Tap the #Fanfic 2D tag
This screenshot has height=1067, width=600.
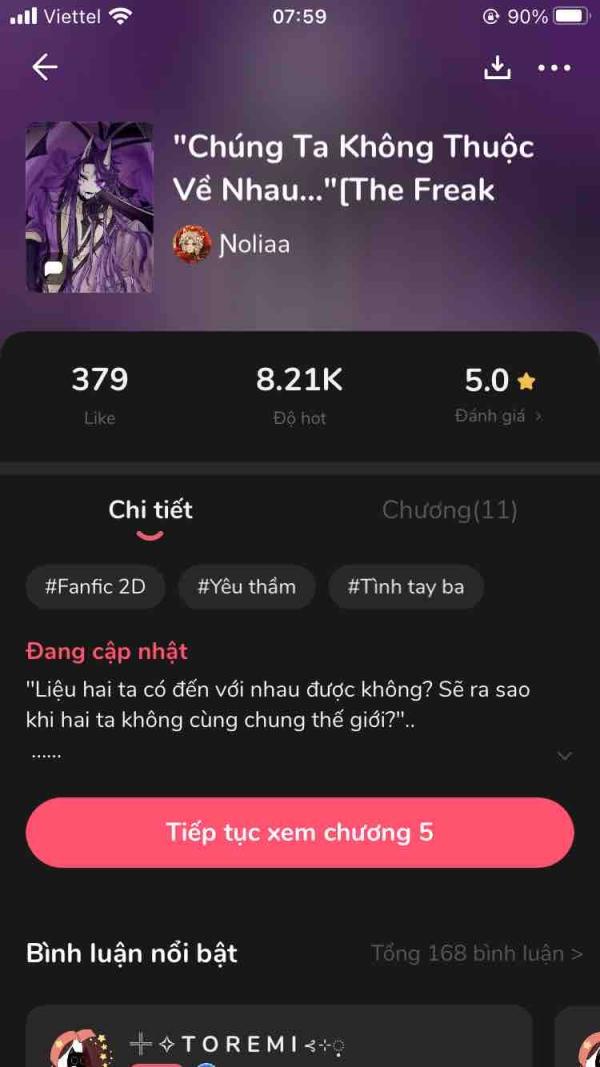click(x=95, y=587)
